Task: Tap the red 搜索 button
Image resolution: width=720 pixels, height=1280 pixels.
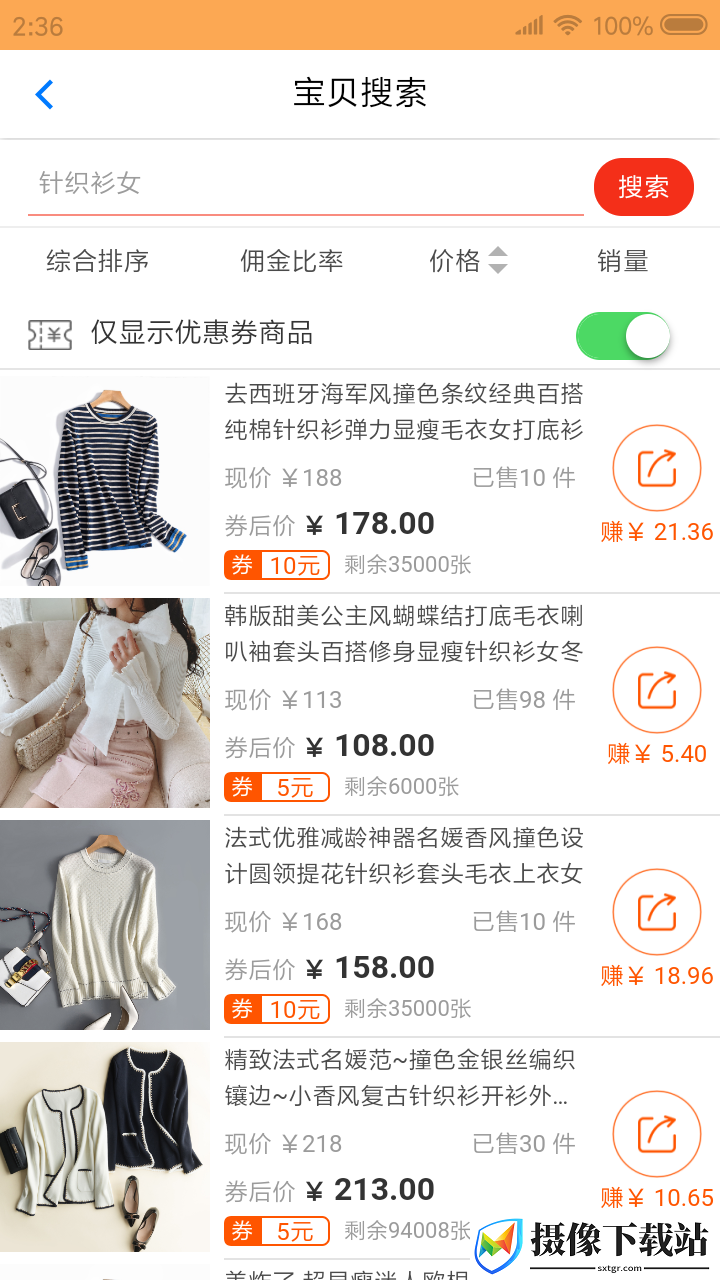Action: click(643, 187)
